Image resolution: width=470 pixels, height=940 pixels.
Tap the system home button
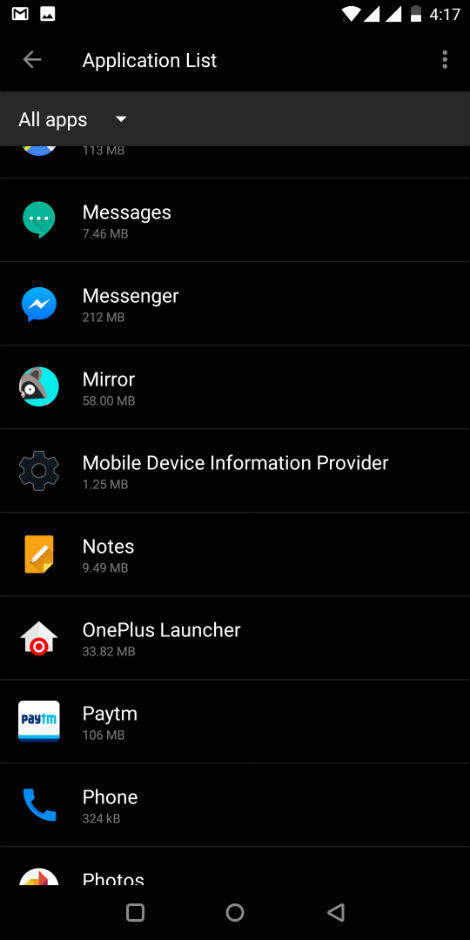coord(235,912)
